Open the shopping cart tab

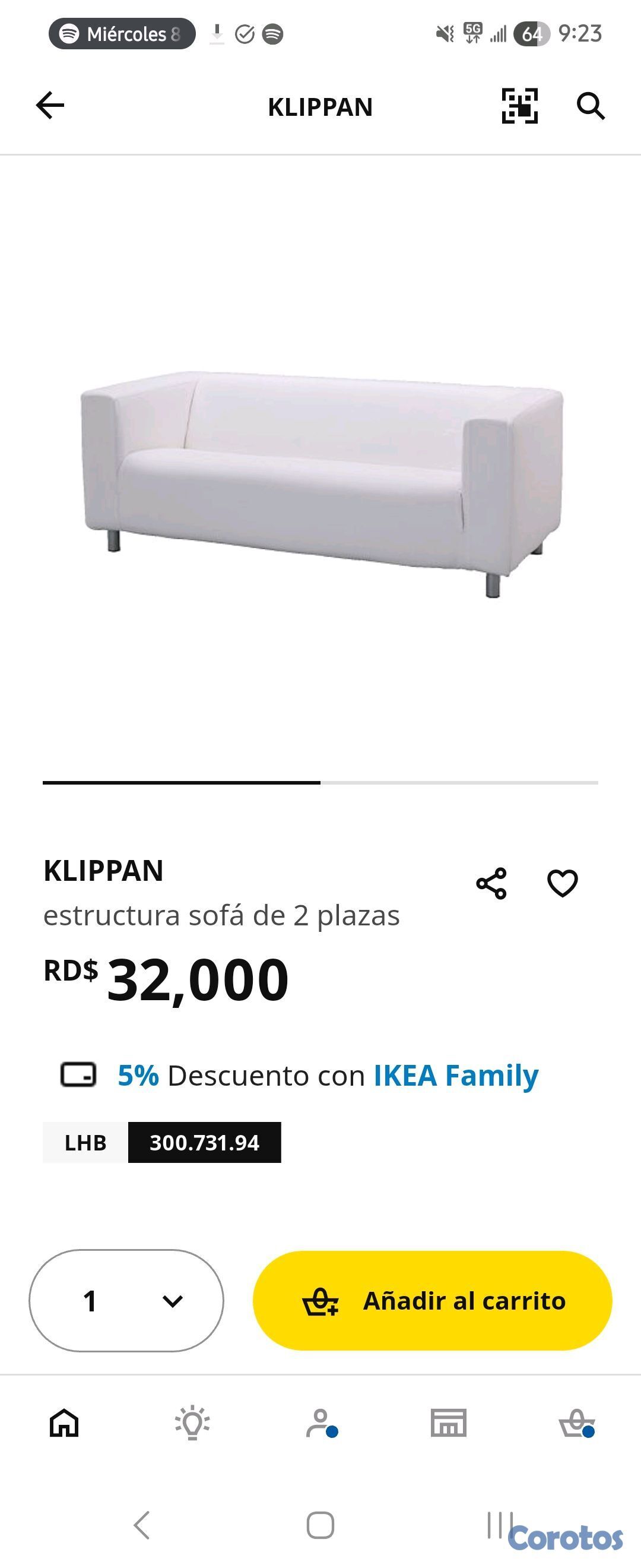tap(576, 1424)
